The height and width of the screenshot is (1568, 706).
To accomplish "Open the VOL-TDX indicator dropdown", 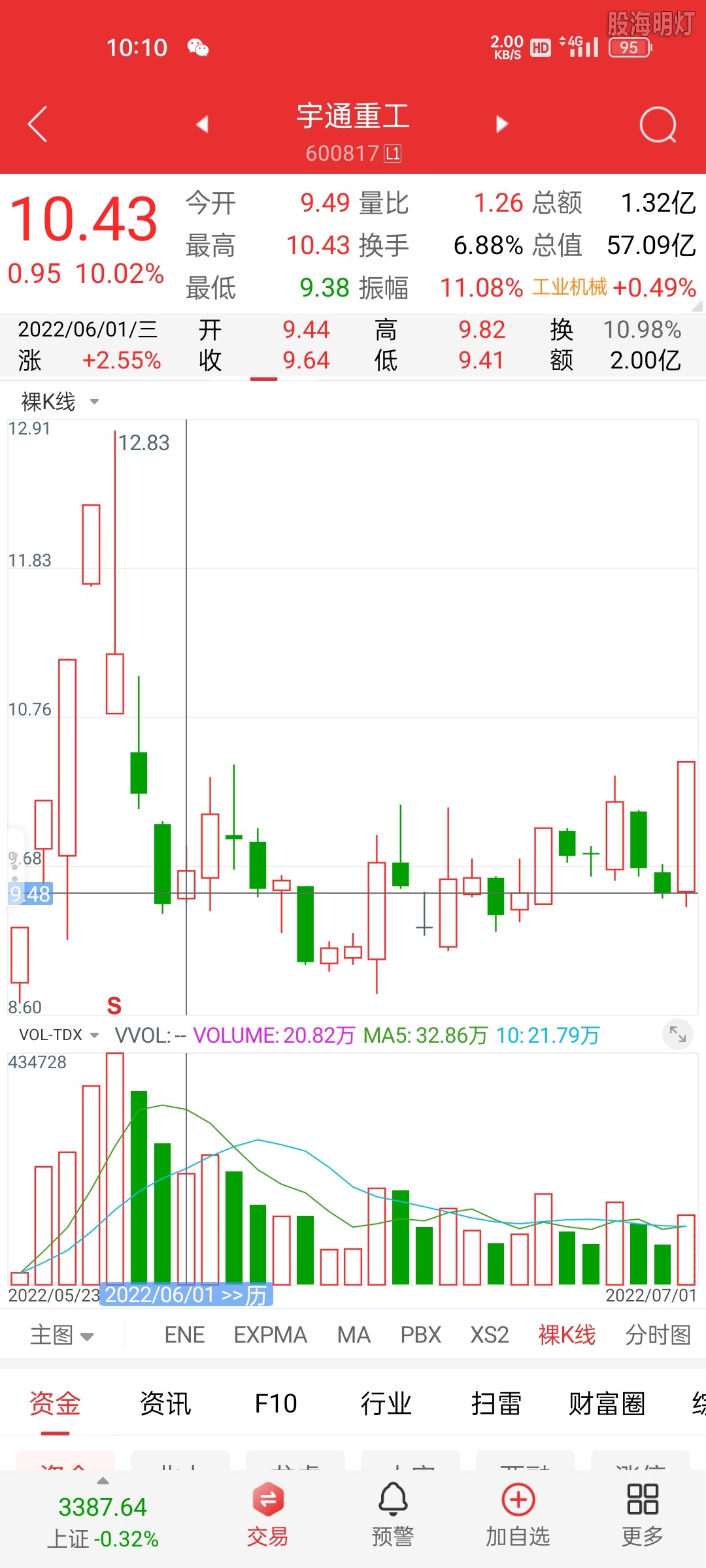I will click(59, 1035).
